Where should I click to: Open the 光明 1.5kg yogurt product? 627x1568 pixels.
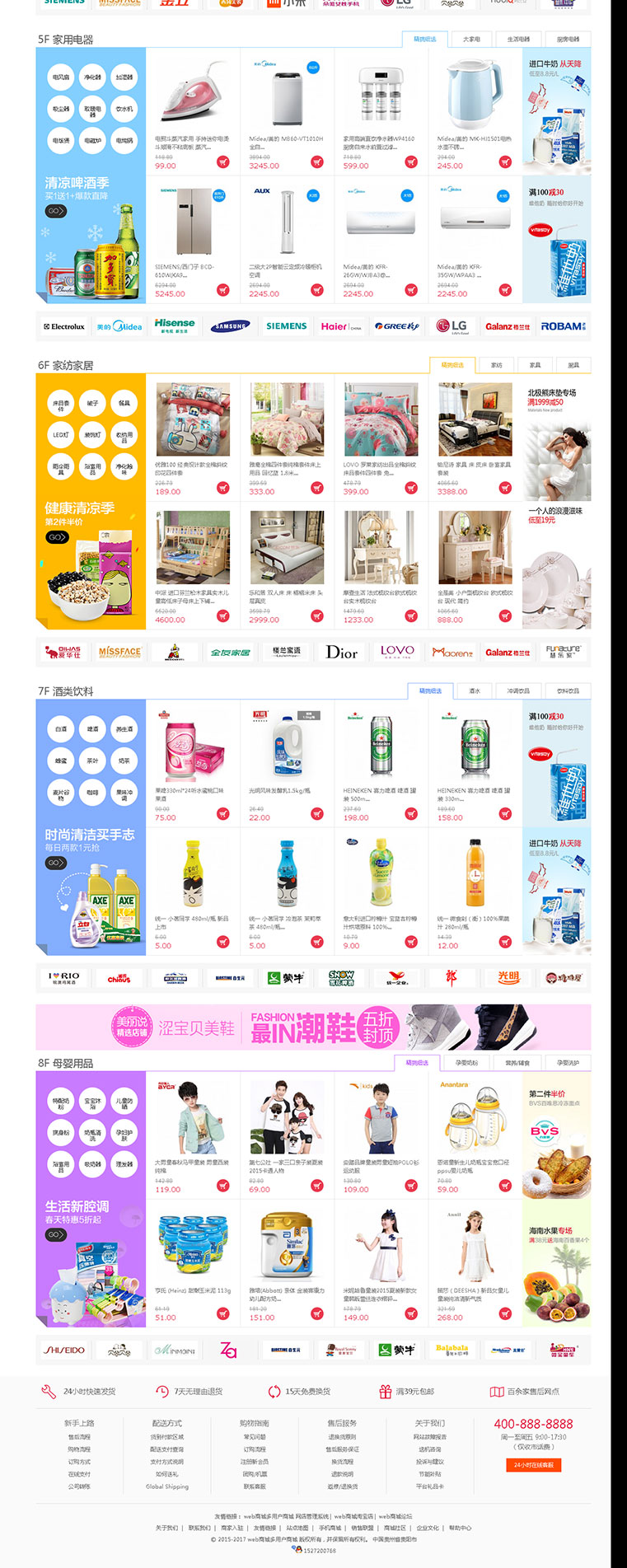(x=287, y=742)
